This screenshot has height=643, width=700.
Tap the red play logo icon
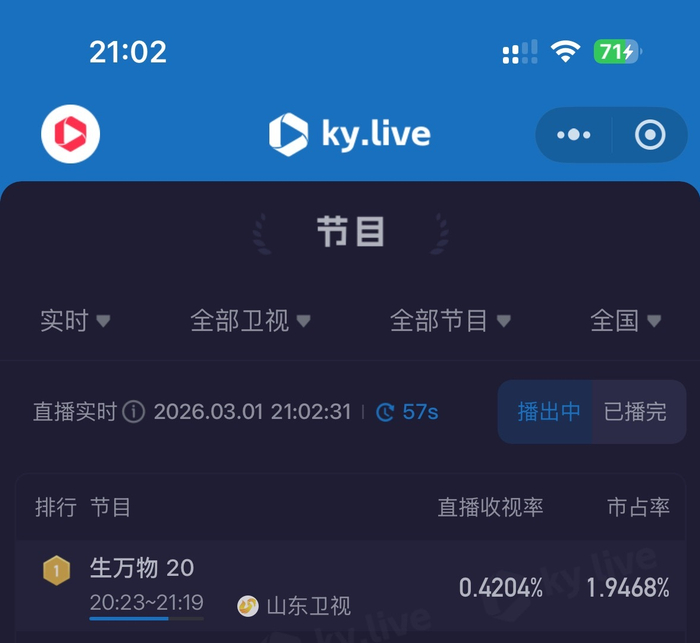(x=70, y=134)
